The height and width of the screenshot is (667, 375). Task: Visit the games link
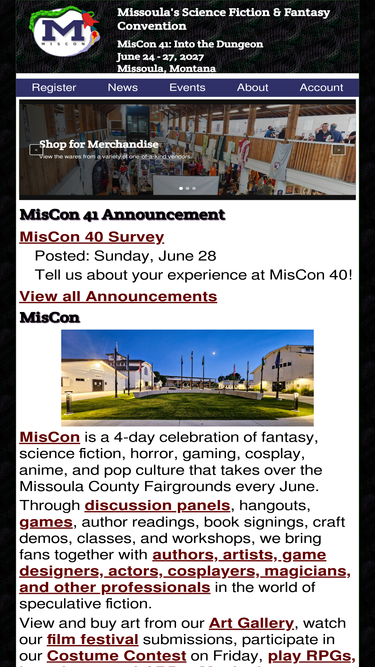46,522
